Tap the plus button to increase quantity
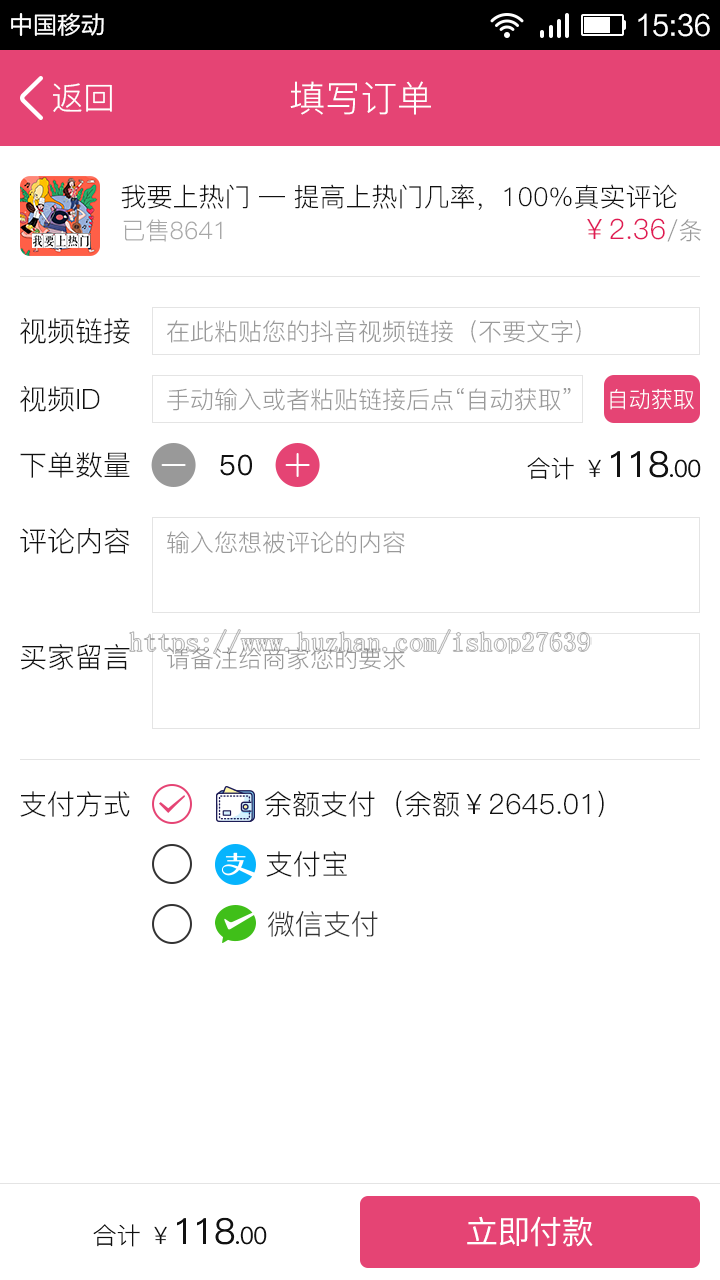Image resolution: width=720 pixels, height=1280 pixels. [297, 465]
